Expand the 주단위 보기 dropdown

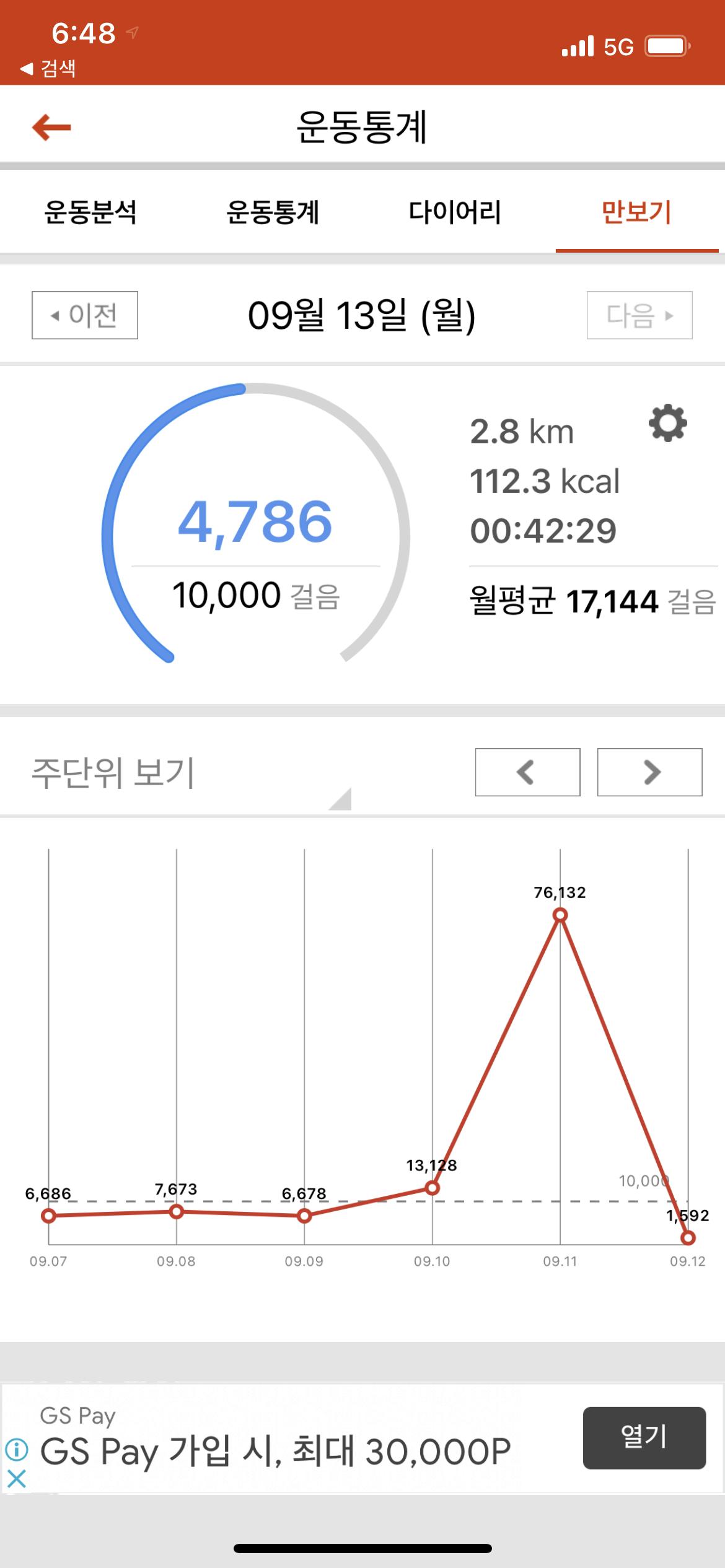coord(186,773)
